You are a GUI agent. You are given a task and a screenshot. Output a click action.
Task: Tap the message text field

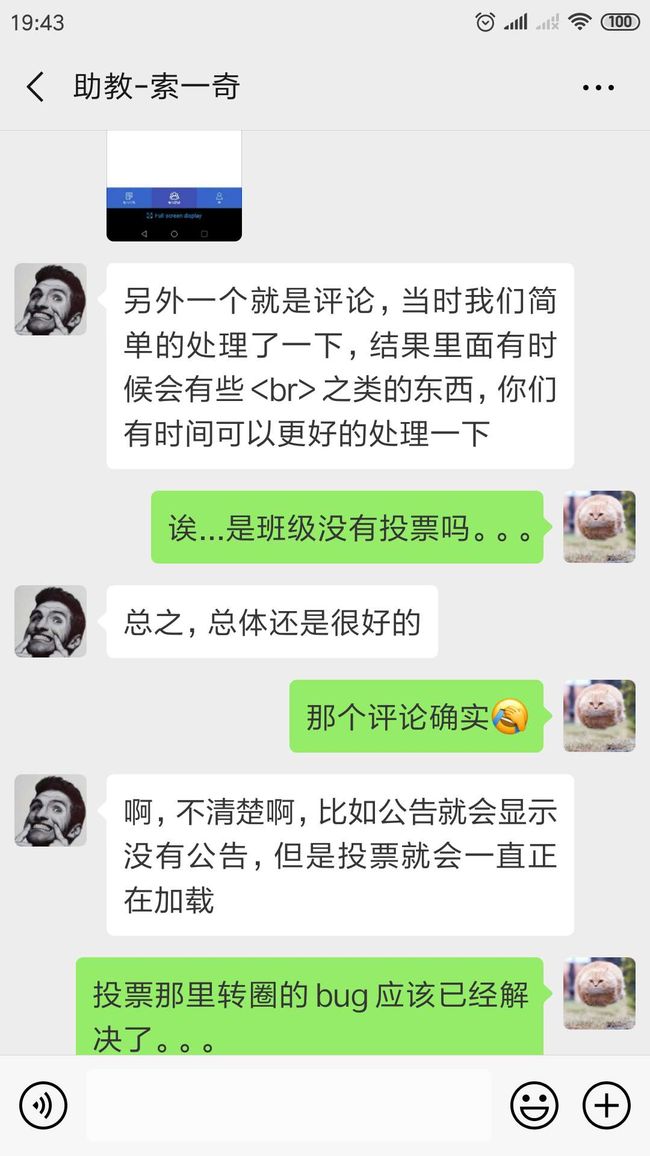(x=288, y=1105)
